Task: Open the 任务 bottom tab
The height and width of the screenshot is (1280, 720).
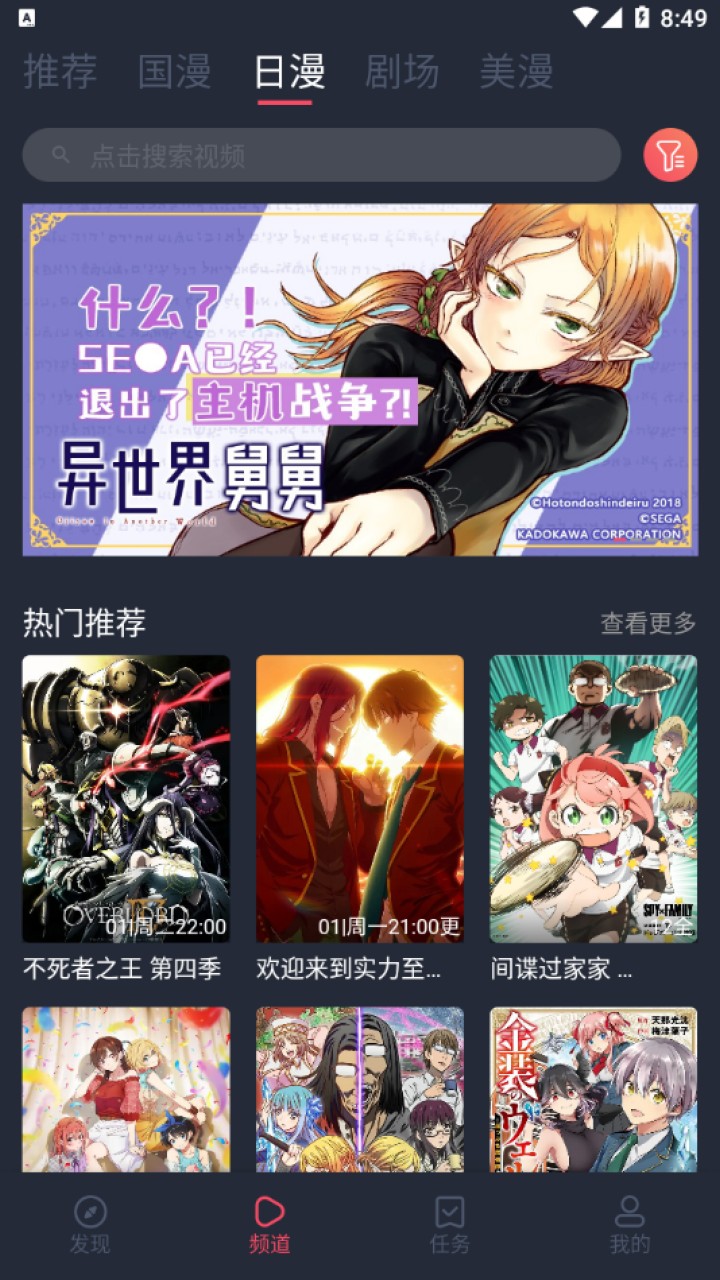Action: click(449, 1224)
